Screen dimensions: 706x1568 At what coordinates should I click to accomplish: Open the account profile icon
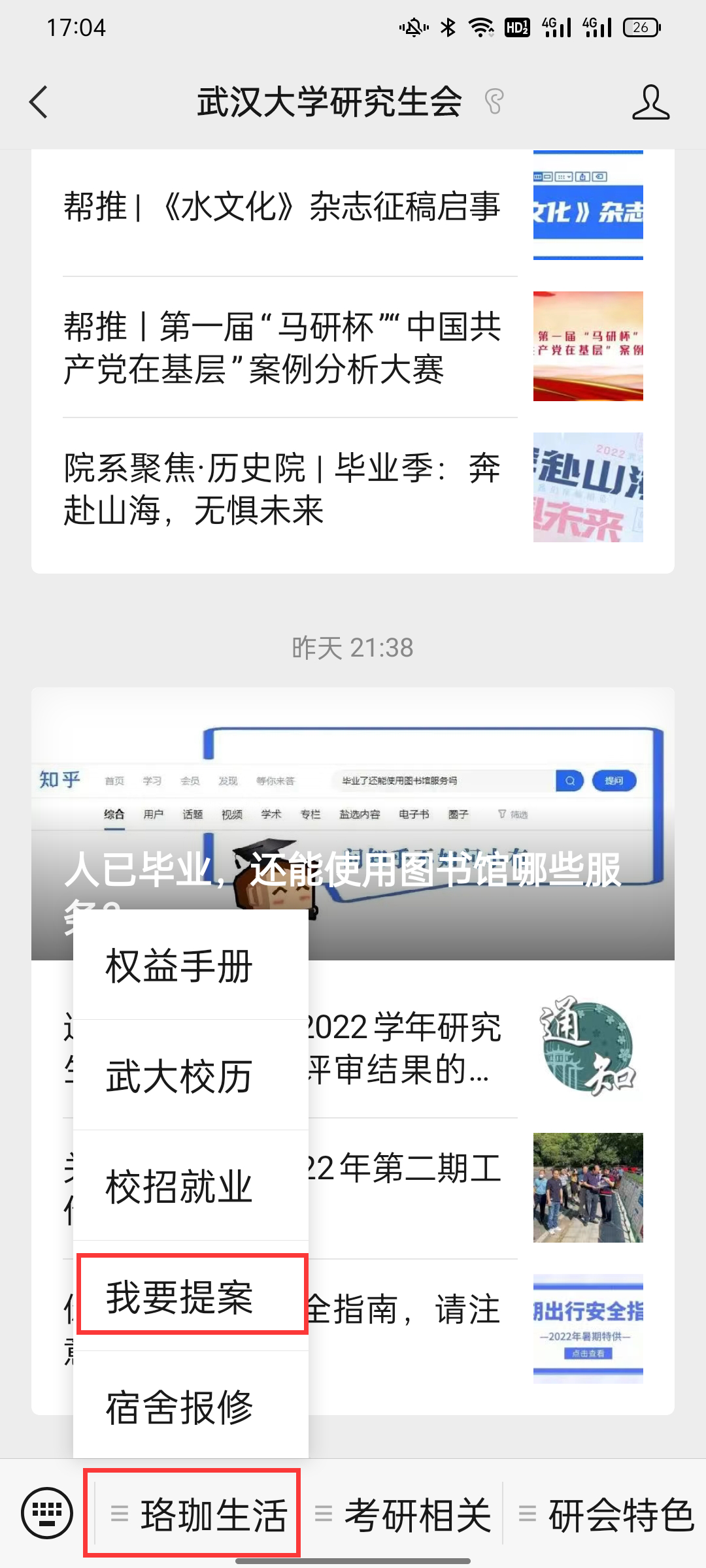(650, 103)
